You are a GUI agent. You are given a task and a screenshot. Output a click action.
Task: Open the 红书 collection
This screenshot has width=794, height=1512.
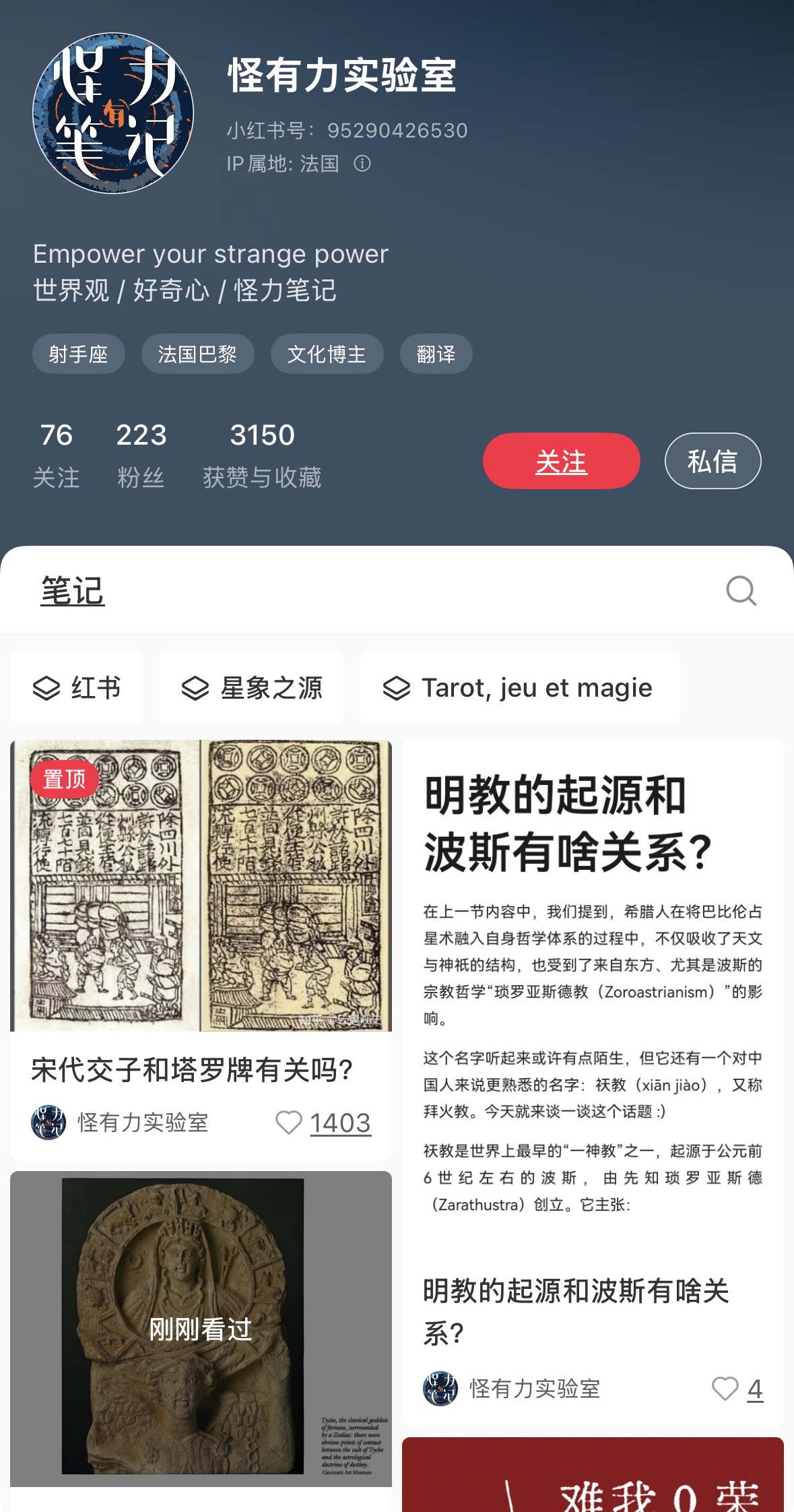[77, 687]
